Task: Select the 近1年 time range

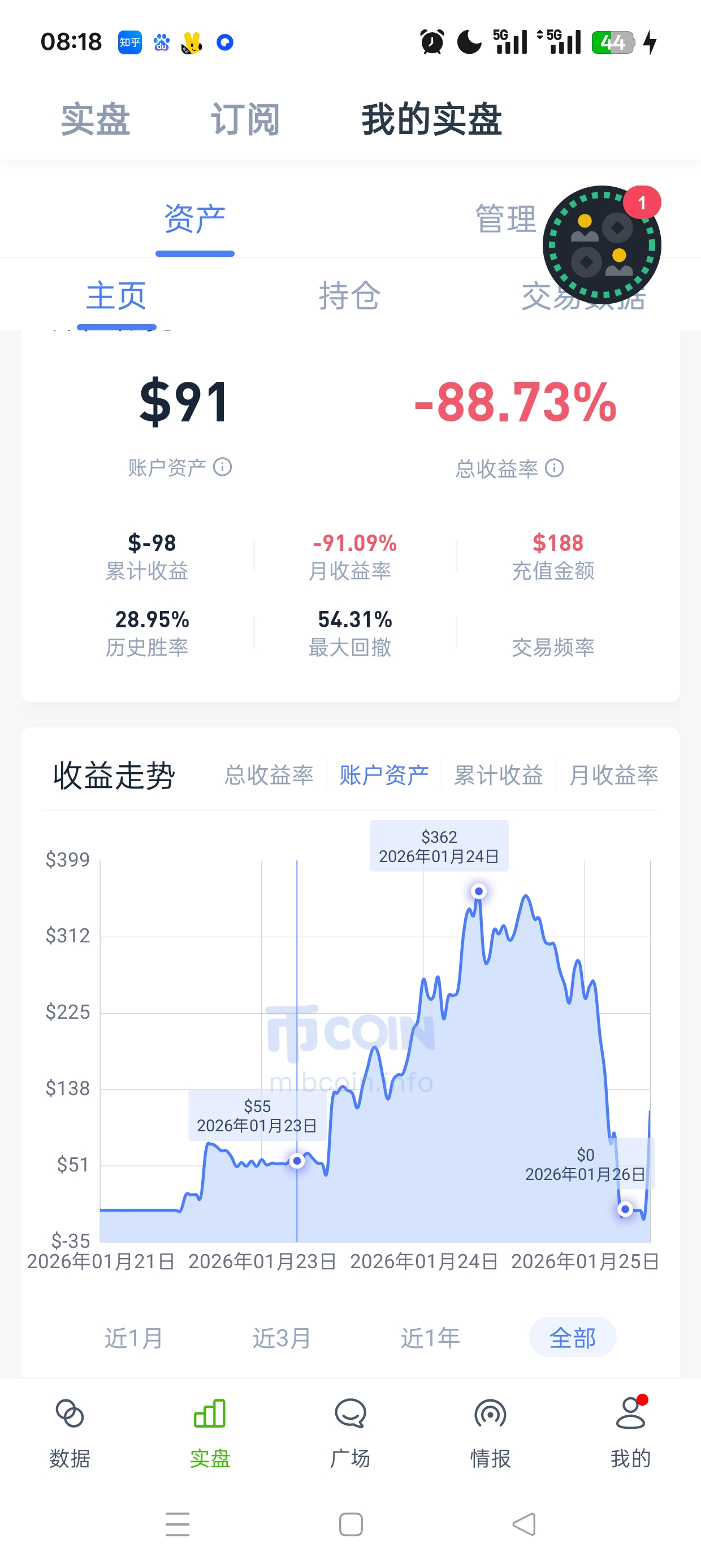Action: (x=430, y=1338)
